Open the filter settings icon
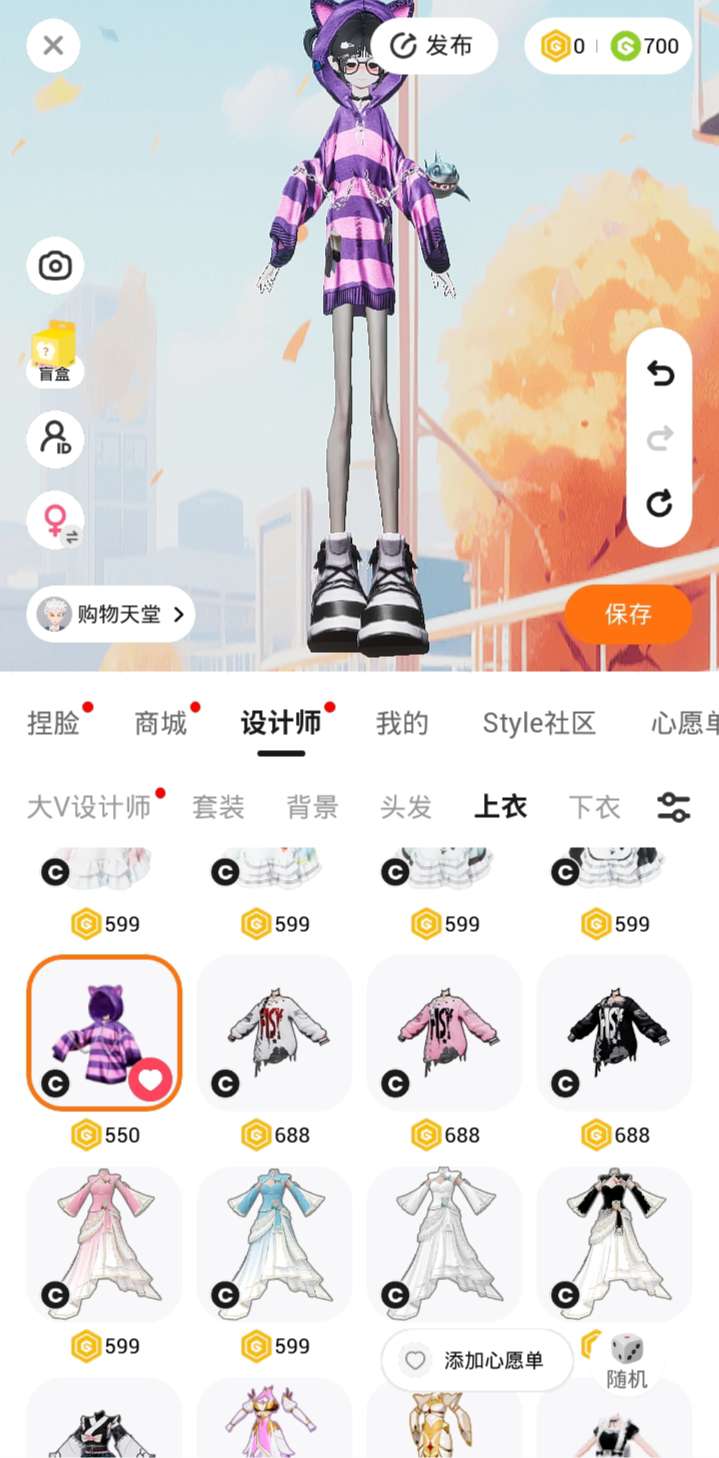Viewport: 719px width, 1458px height. pos(674,807)
